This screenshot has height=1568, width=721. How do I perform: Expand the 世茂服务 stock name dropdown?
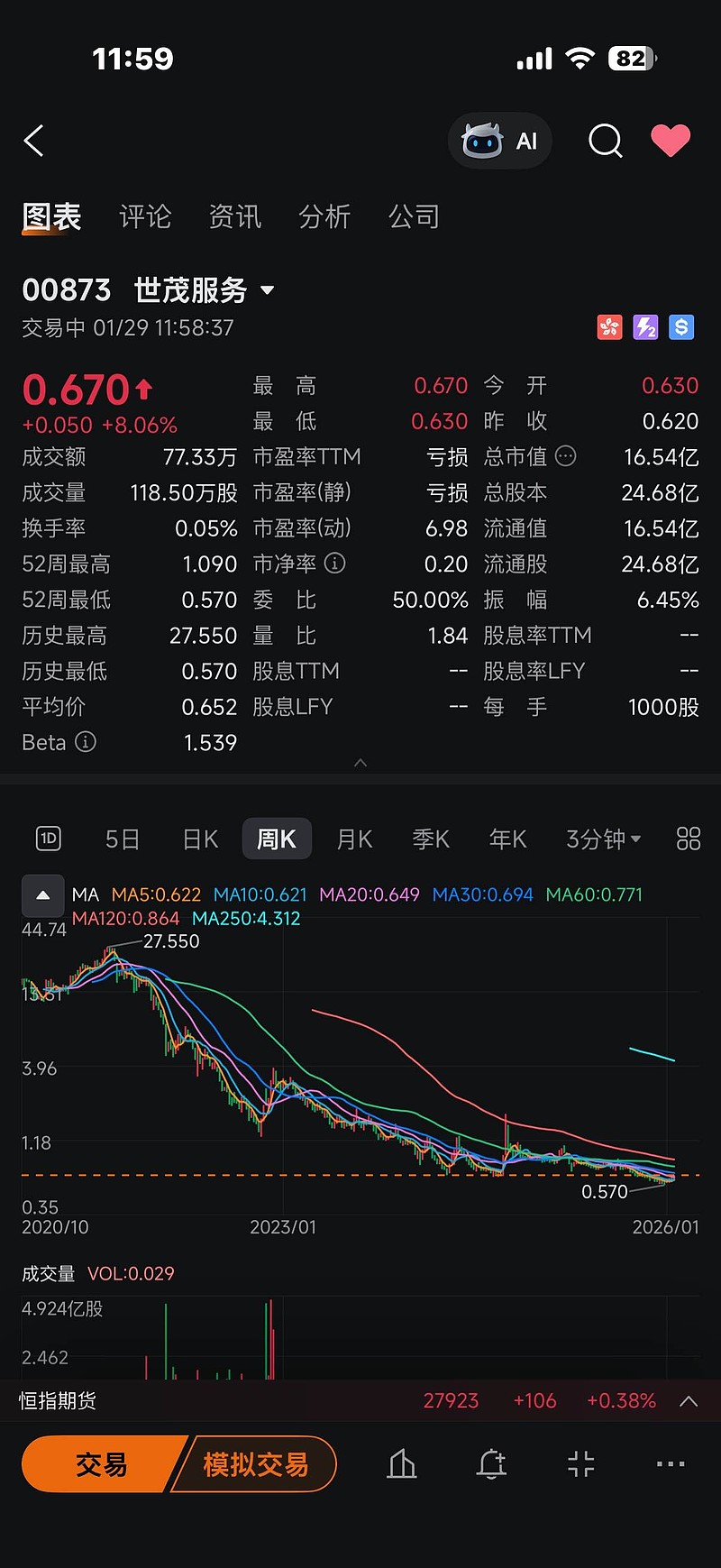[x=267, y=290]
